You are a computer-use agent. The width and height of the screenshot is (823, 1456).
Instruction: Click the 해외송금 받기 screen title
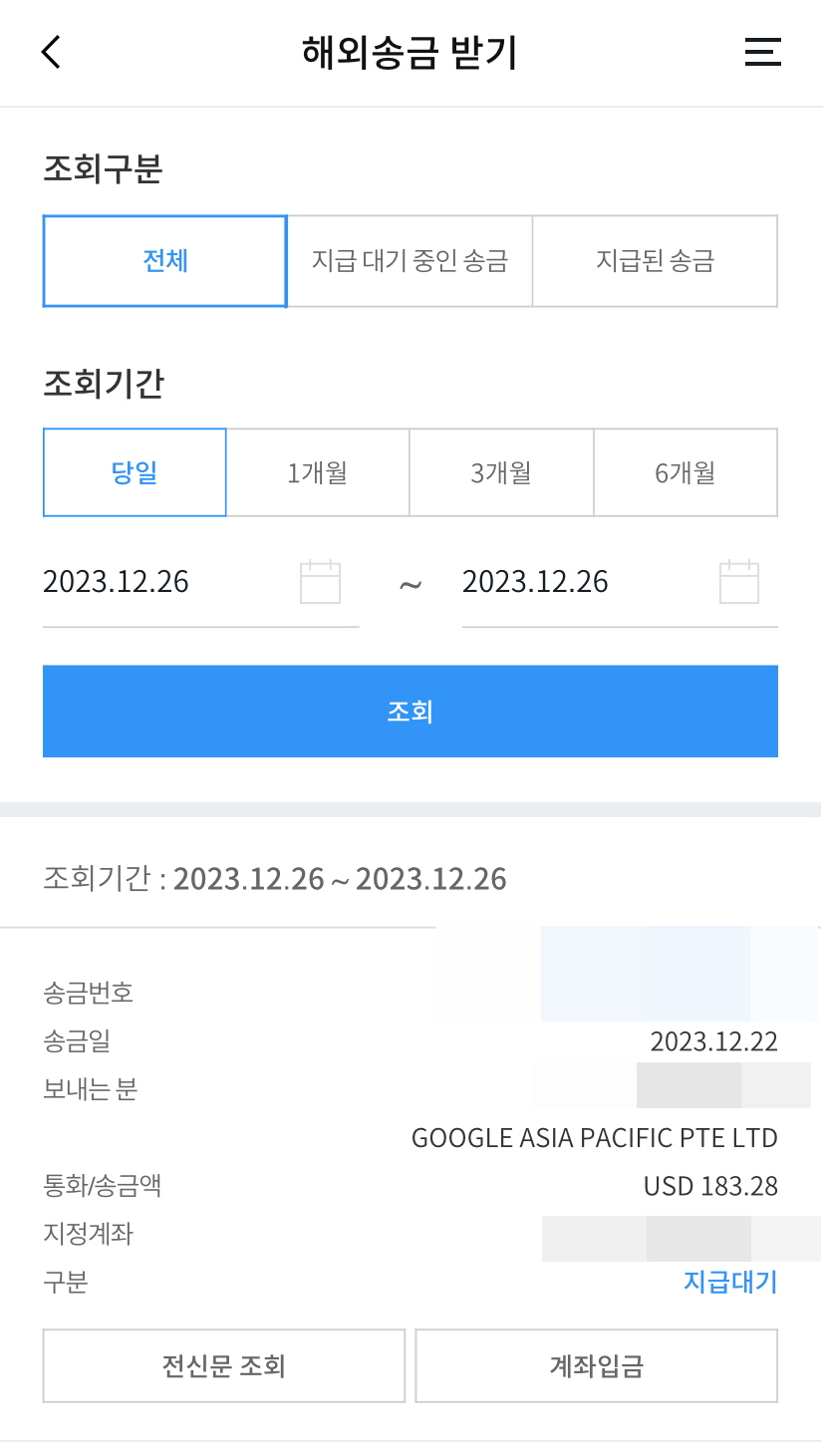(x=411, y=52)
